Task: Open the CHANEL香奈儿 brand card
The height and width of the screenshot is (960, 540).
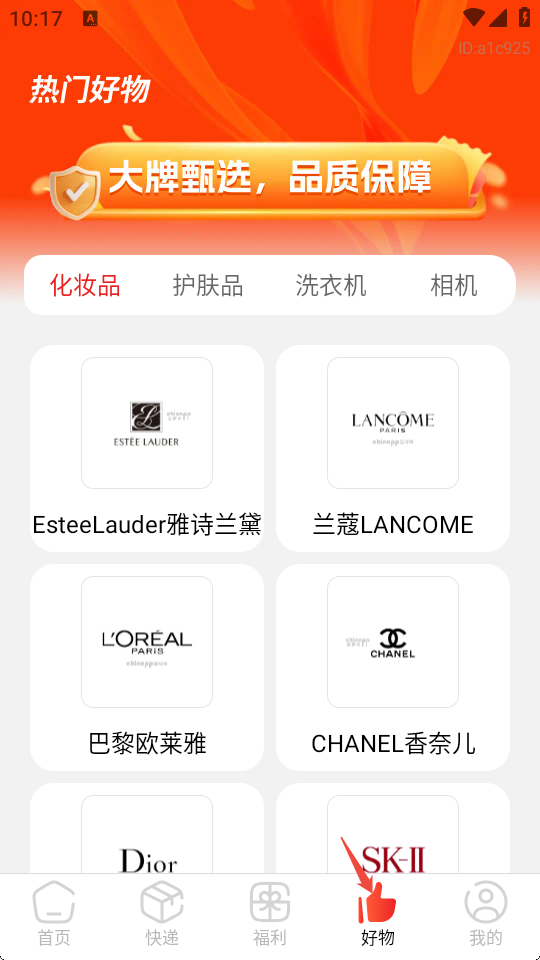Action: click(x=393, y=667)
